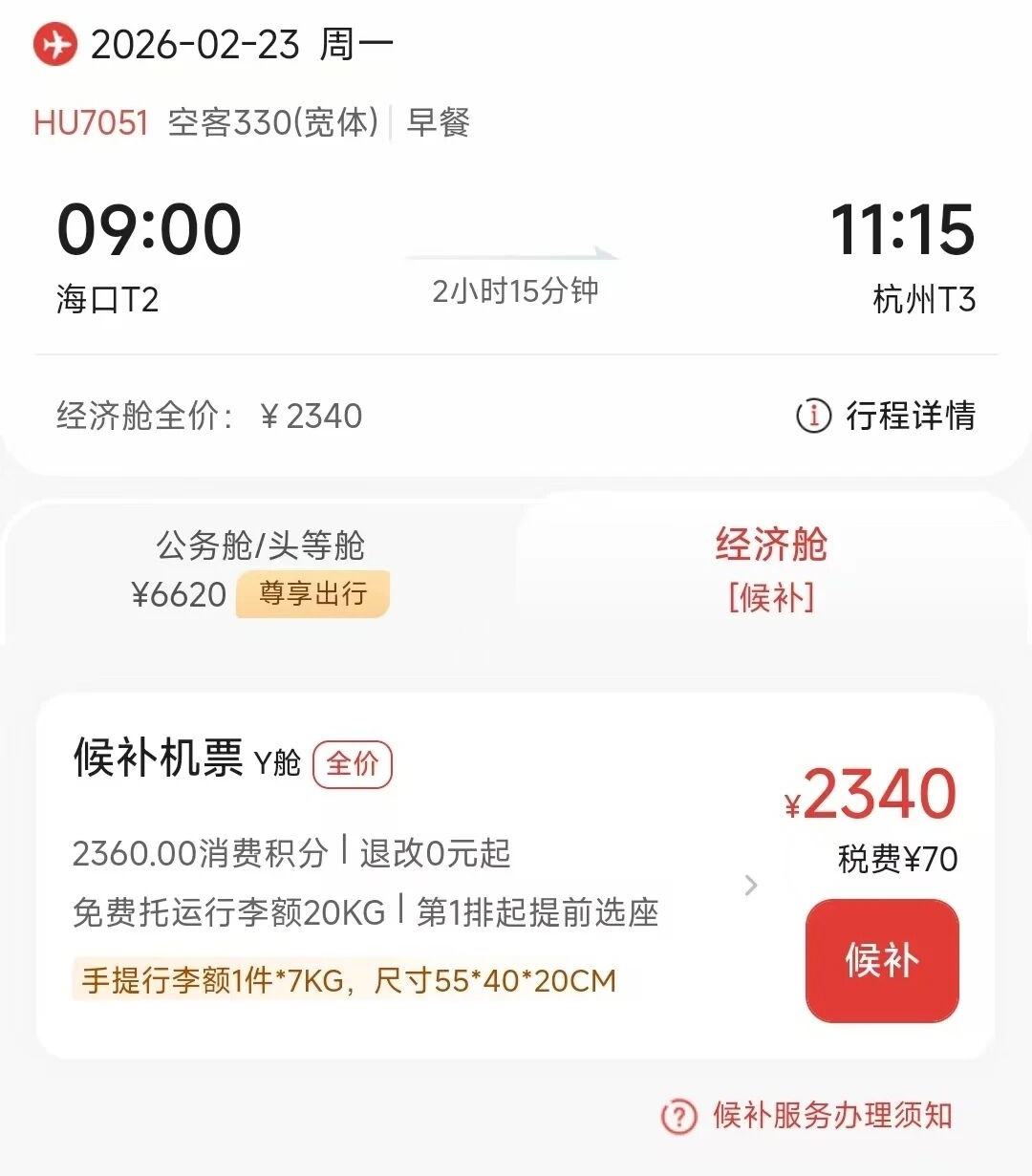Click the 候补 status label under 经济舱
This screenshot has width=1032, height=1176.
click(x=771, y=598)
